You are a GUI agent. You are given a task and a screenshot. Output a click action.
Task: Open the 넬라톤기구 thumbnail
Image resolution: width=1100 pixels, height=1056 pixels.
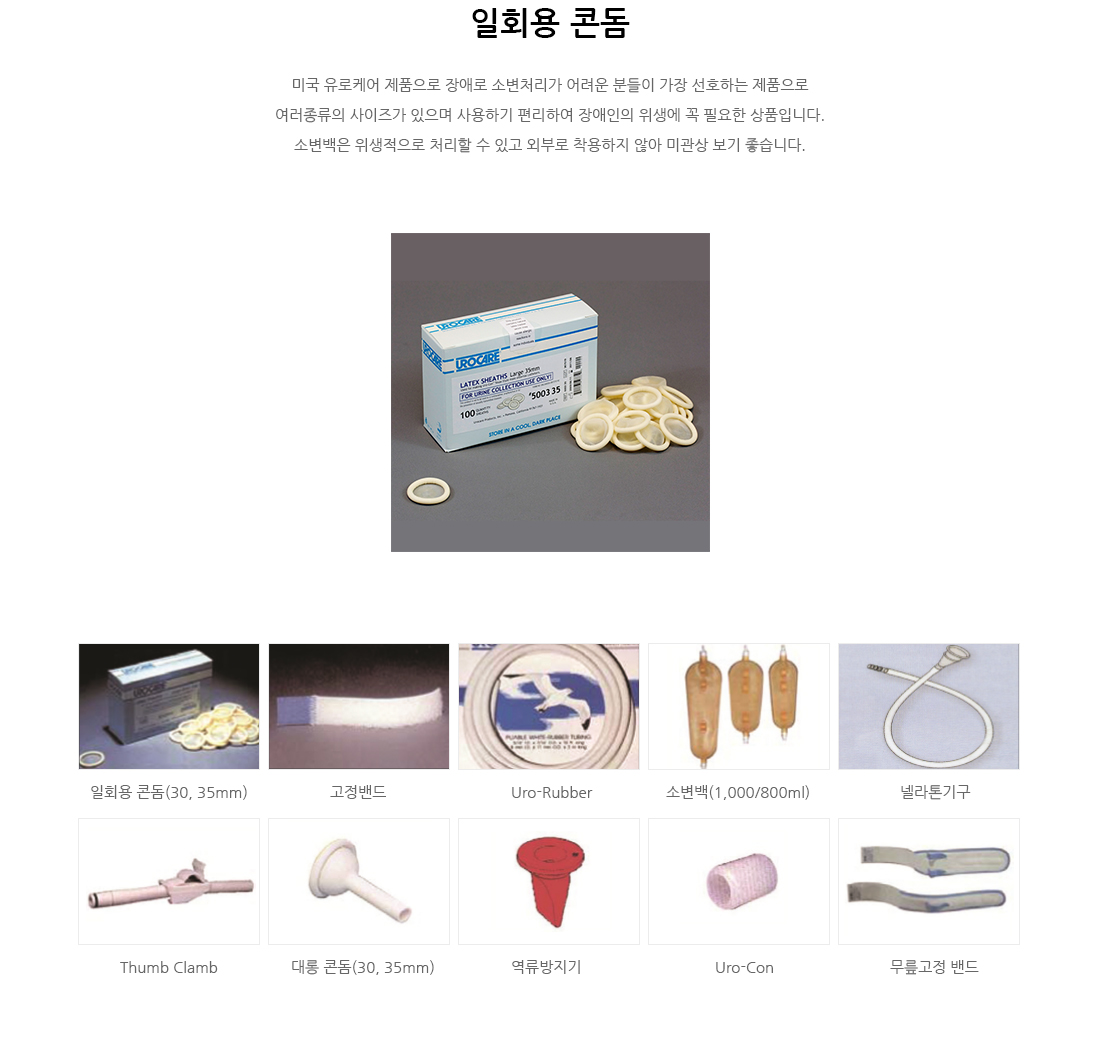pos(929,706)
